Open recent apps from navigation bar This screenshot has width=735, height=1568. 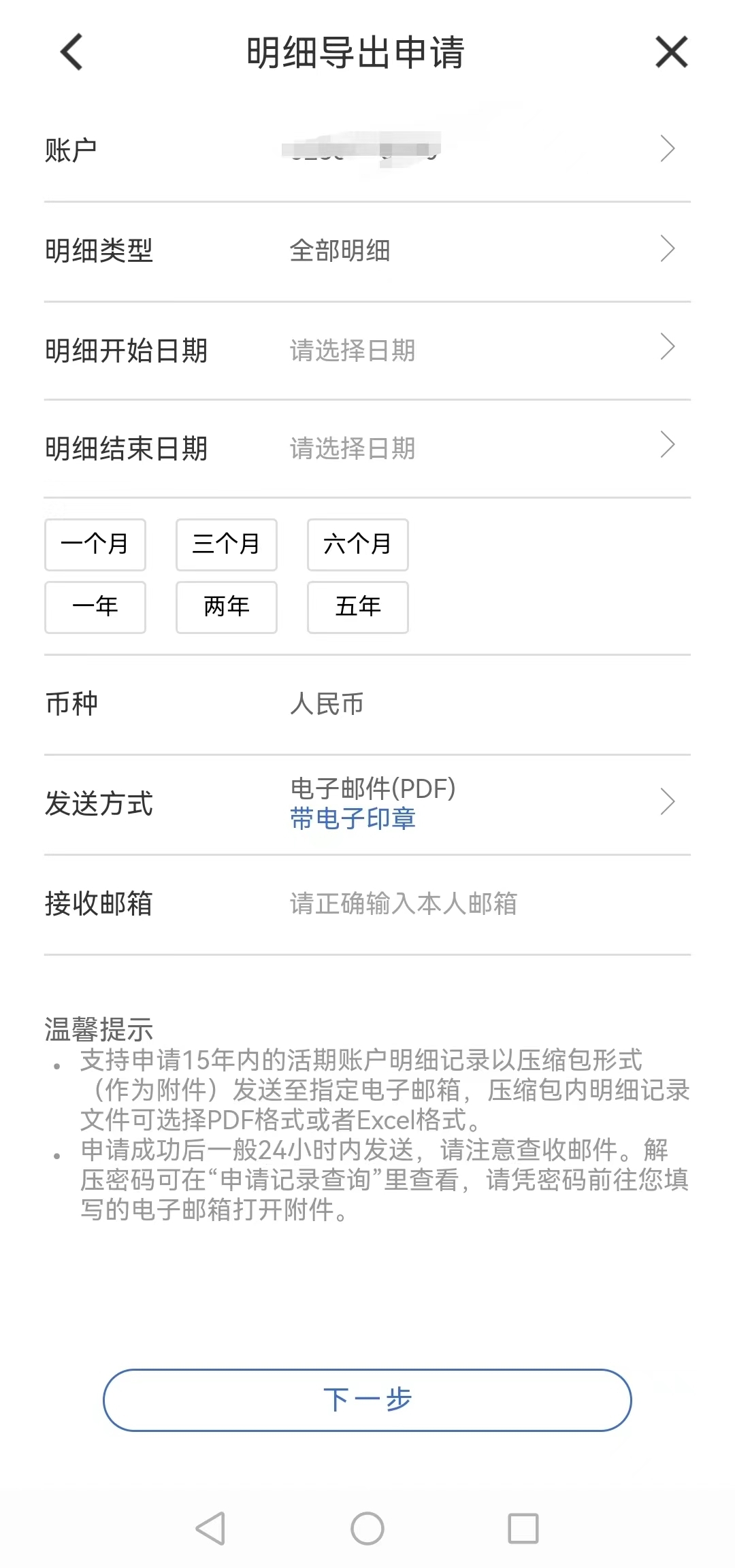pos(523,1529)
